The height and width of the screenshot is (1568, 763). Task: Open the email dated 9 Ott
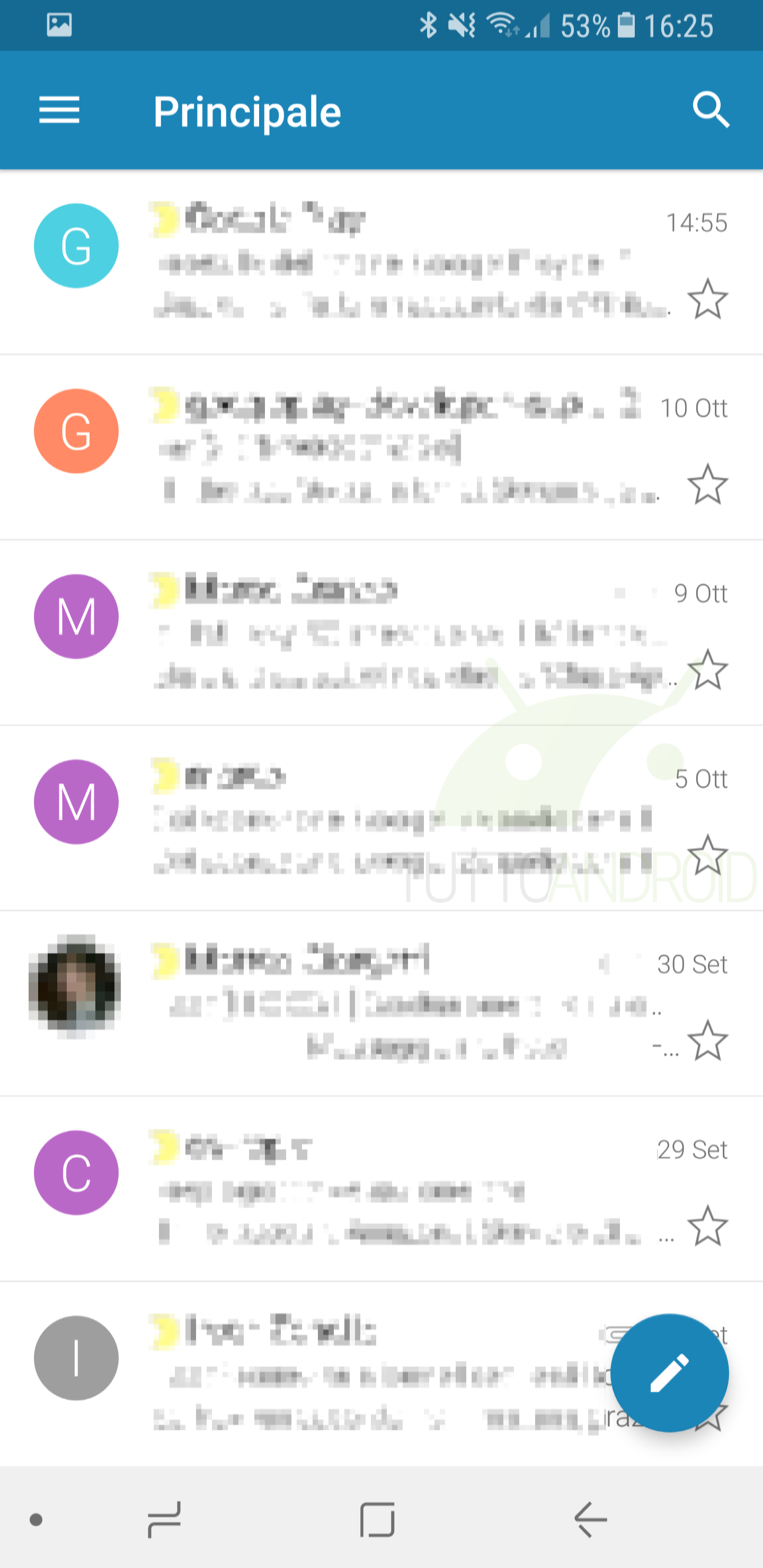pyautogui.click(x=381, y=633)
